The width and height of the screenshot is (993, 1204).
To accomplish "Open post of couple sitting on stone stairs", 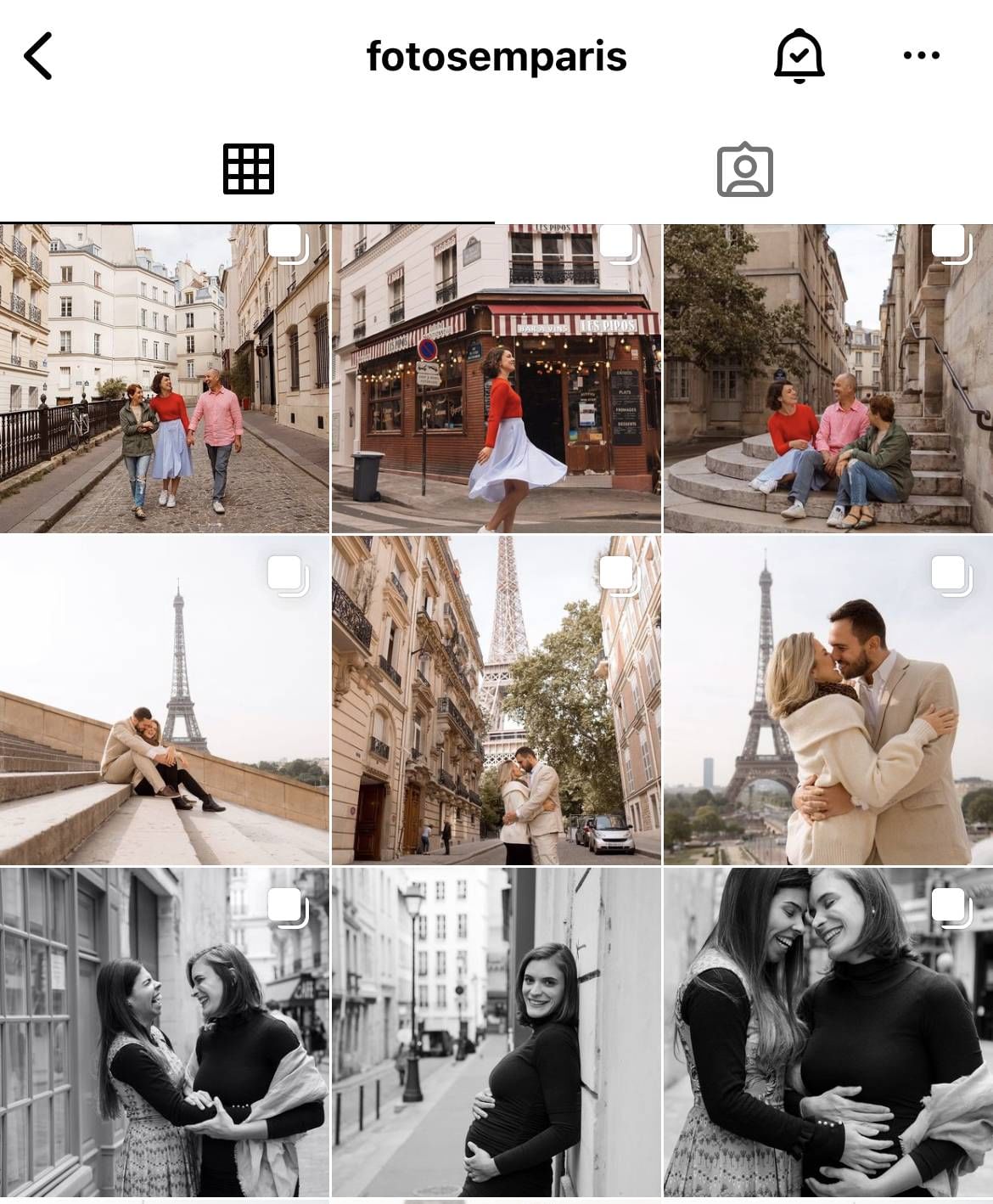I will (164, 700).
